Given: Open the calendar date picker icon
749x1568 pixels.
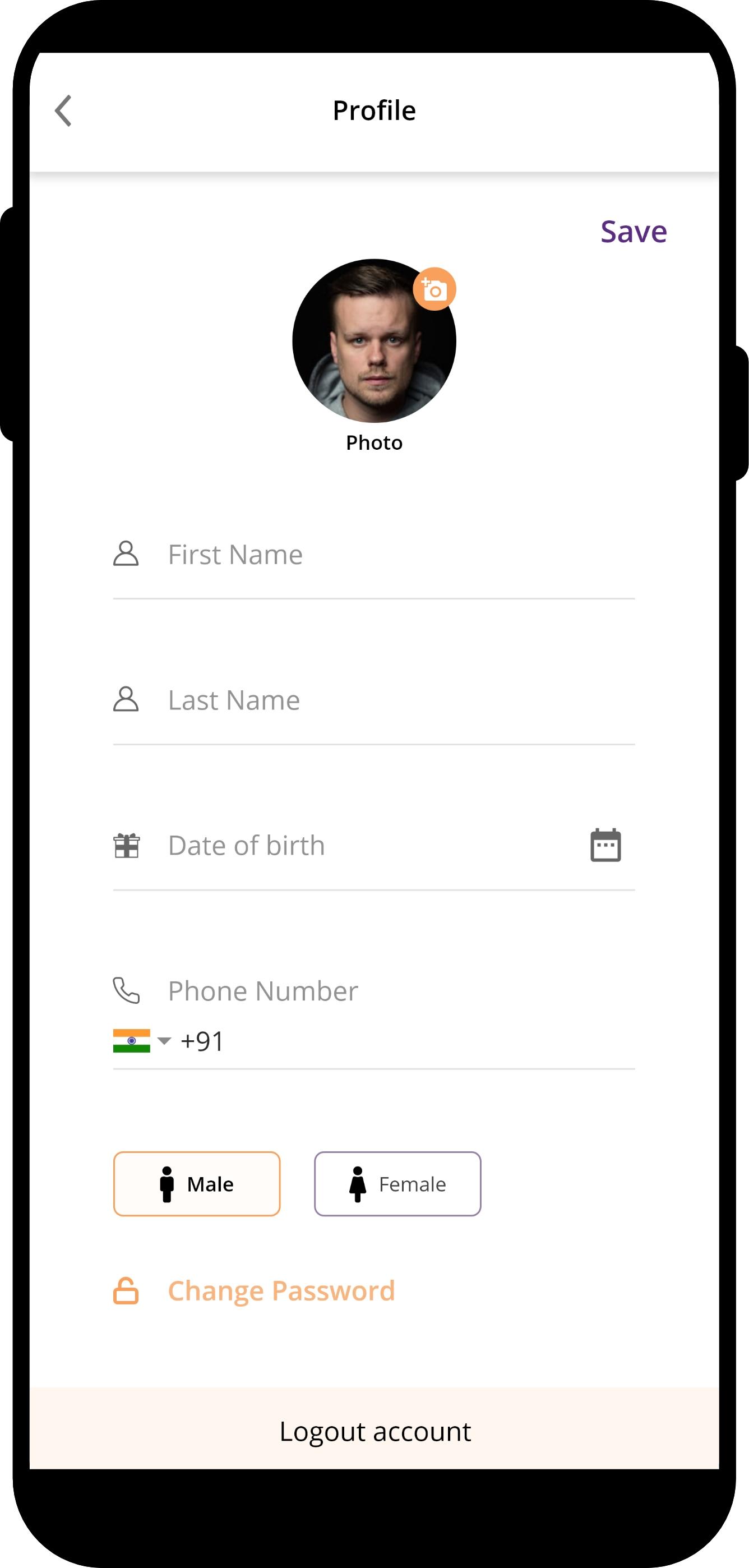Looking at the screenshot, I should pyautogui.click(x=605, y=845).
